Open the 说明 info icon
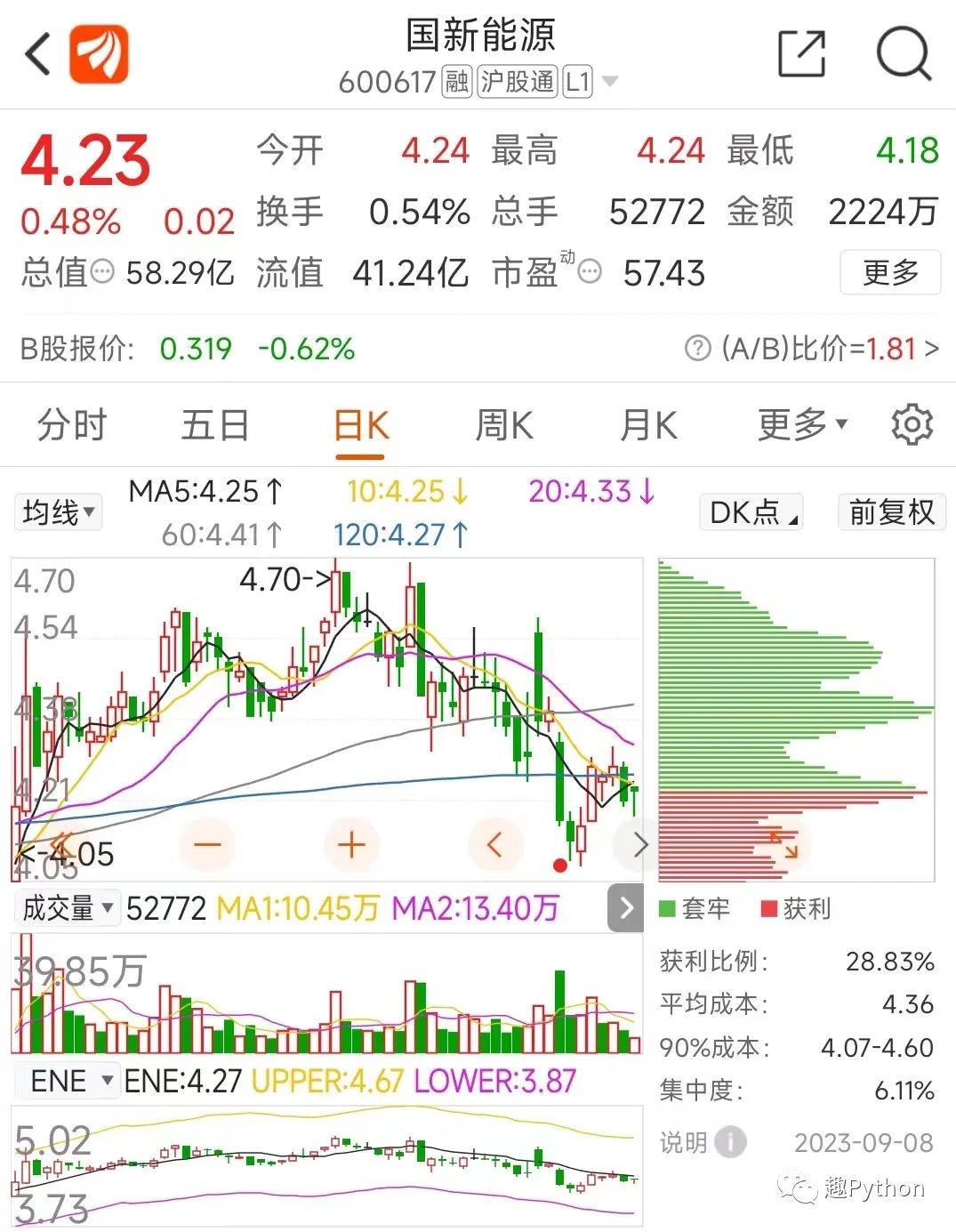Screen dimensions: 956x1232 (730, 1142)
